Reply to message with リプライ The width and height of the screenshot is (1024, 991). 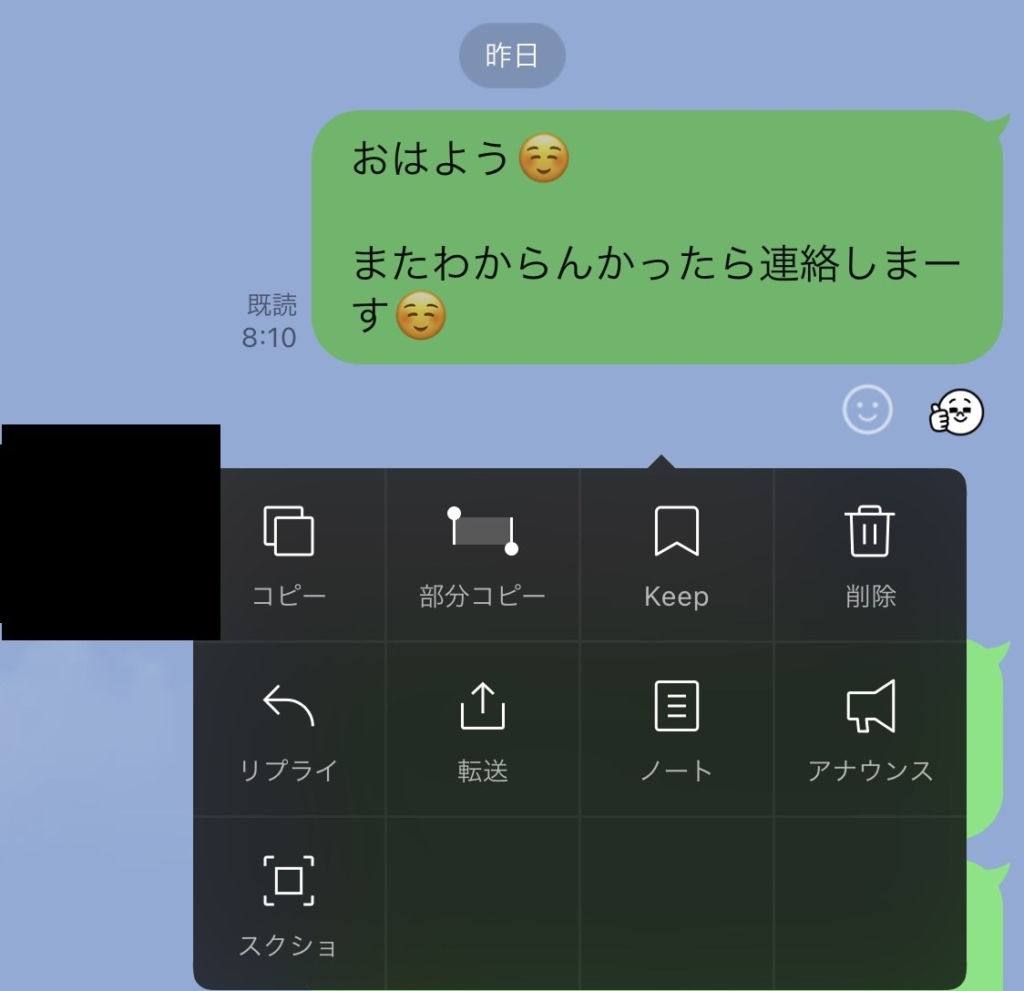tap(289, 730)
